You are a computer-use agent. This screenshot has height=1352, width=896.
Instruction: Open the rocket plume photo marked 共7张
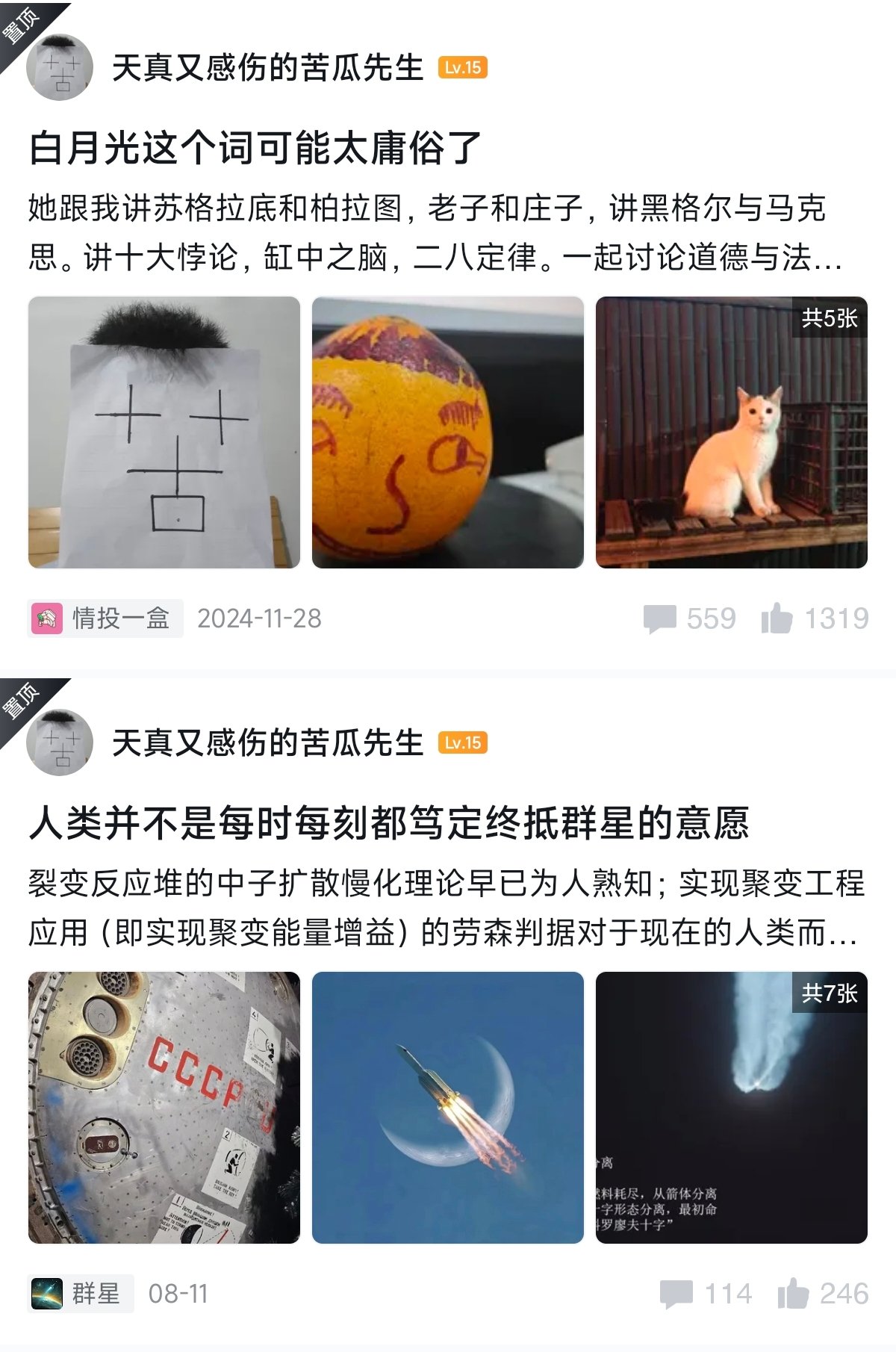click(x=732, y=1108)
